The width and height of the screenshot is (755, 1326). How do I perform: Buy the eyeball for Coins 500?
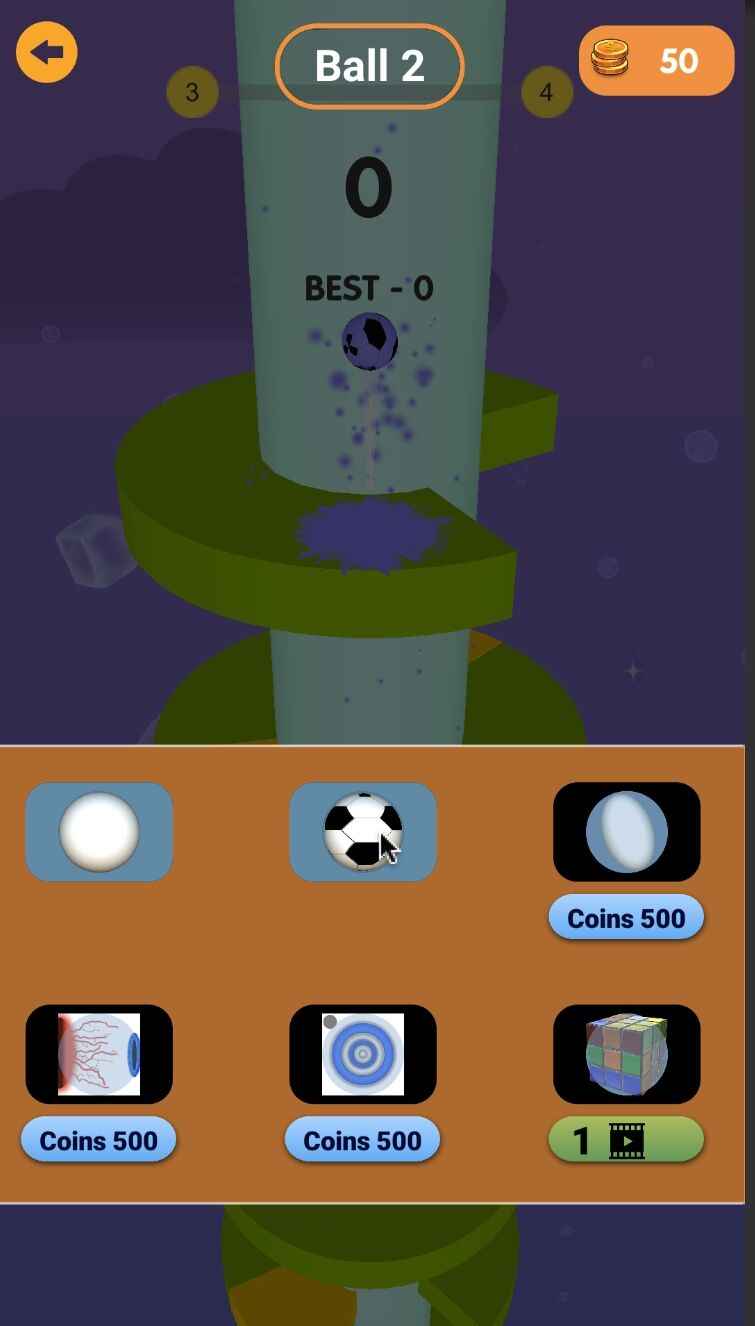[99, 1140]
